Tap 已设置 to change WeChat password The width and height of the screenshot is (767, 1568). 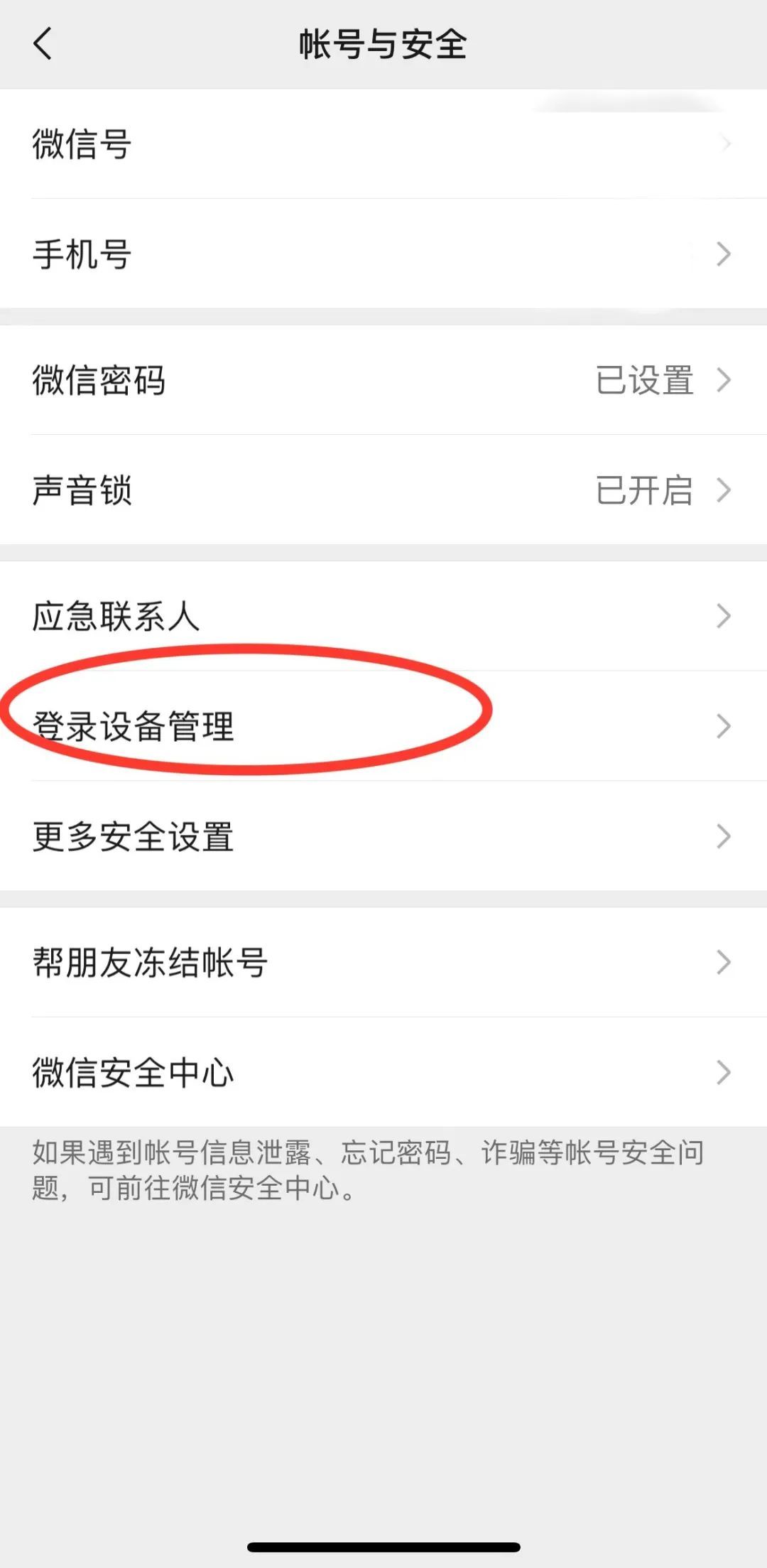coord(644,382)
